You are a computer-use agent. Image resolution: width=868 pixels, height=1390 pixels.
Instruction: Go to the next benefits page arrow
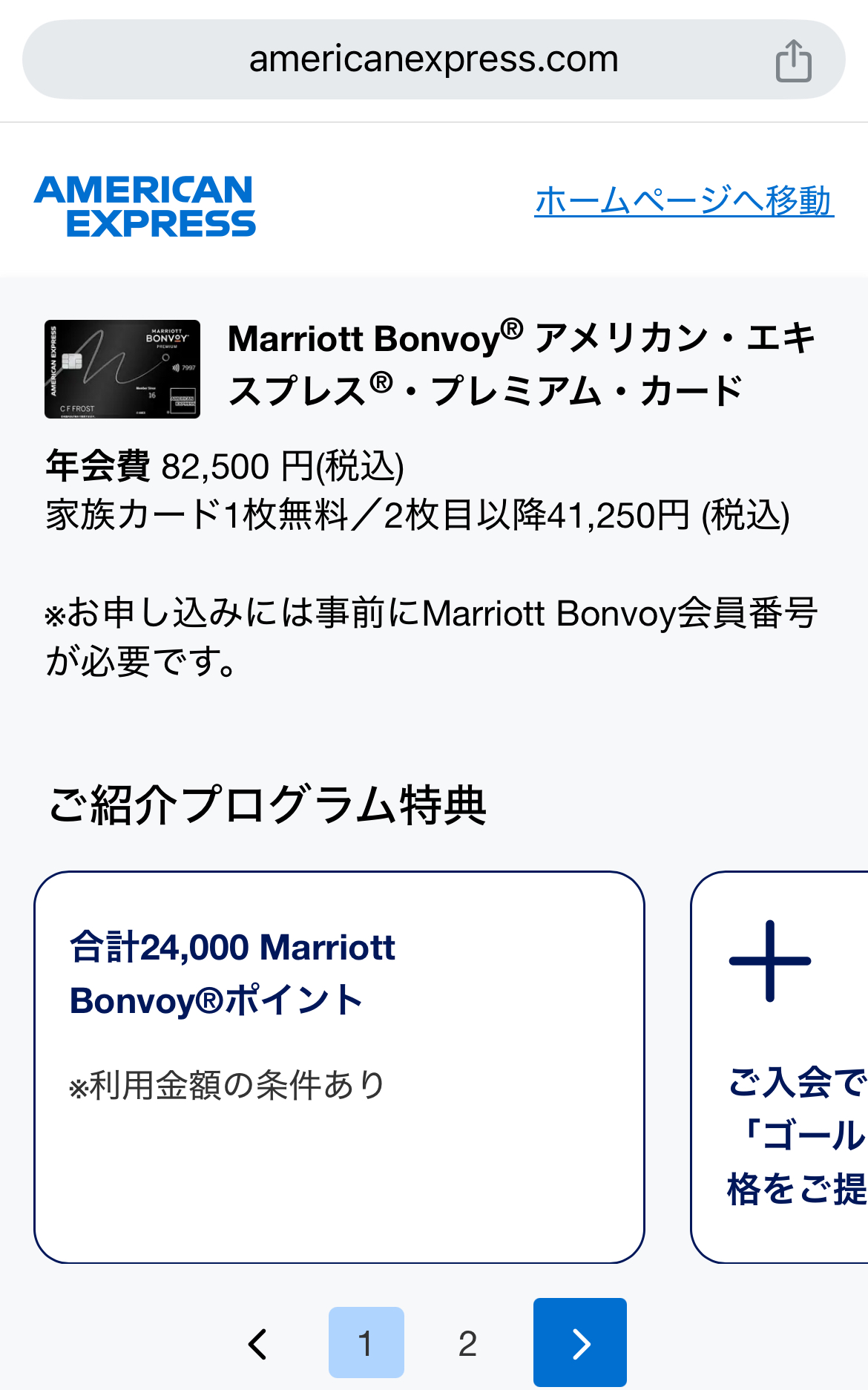580,1343
